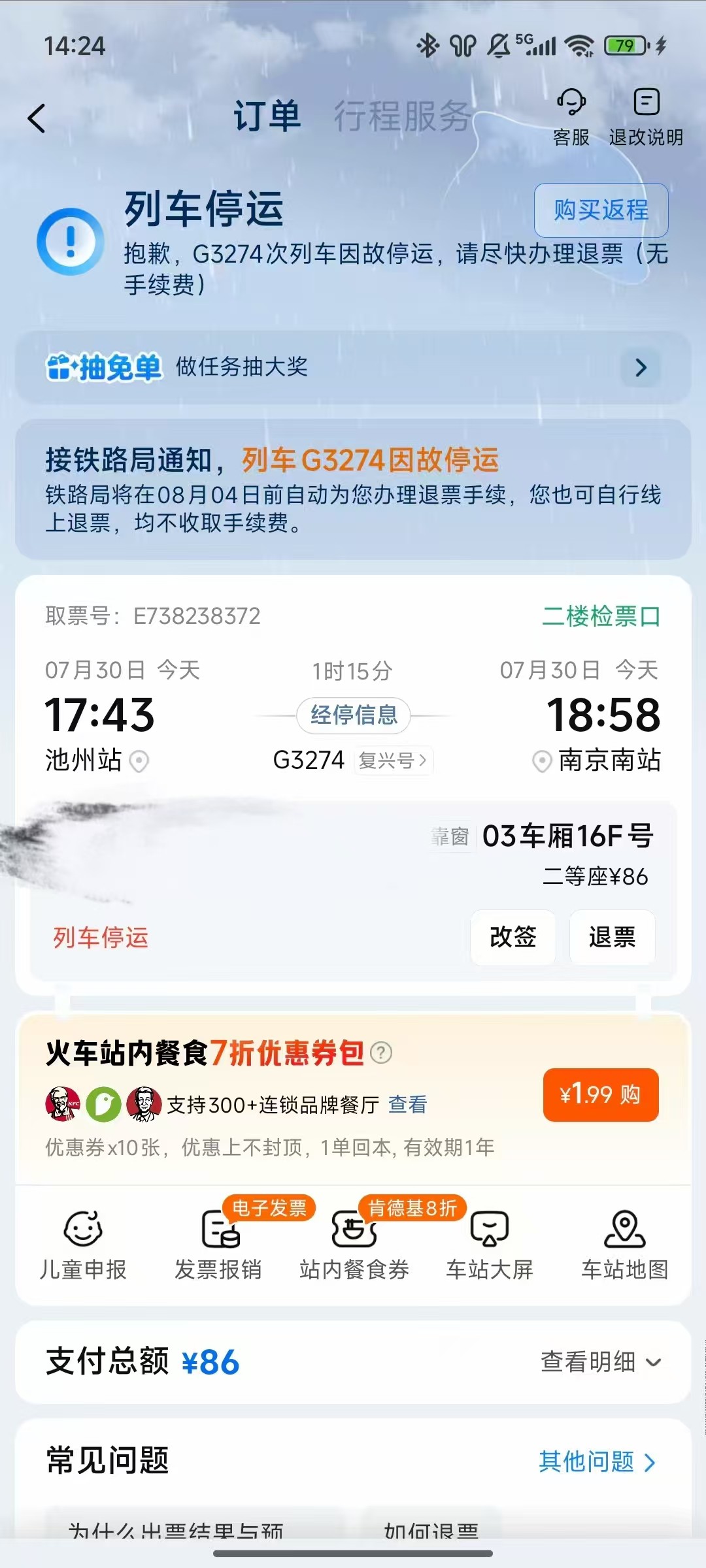Image resolution: width=706 pixels, height=1568 pixels.
Task: Open 车站地图 station map
Action: click(625, 1245)
